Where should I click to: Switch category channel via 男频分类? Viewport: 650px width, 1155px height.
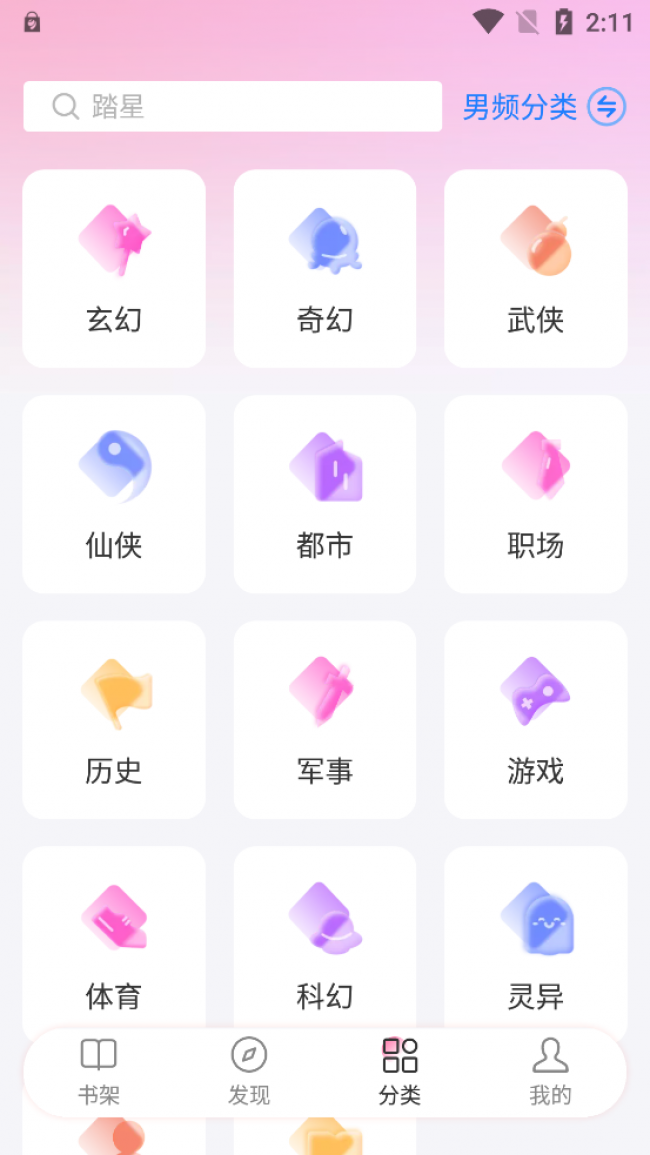pyautogui.click(x=543, y=106)
